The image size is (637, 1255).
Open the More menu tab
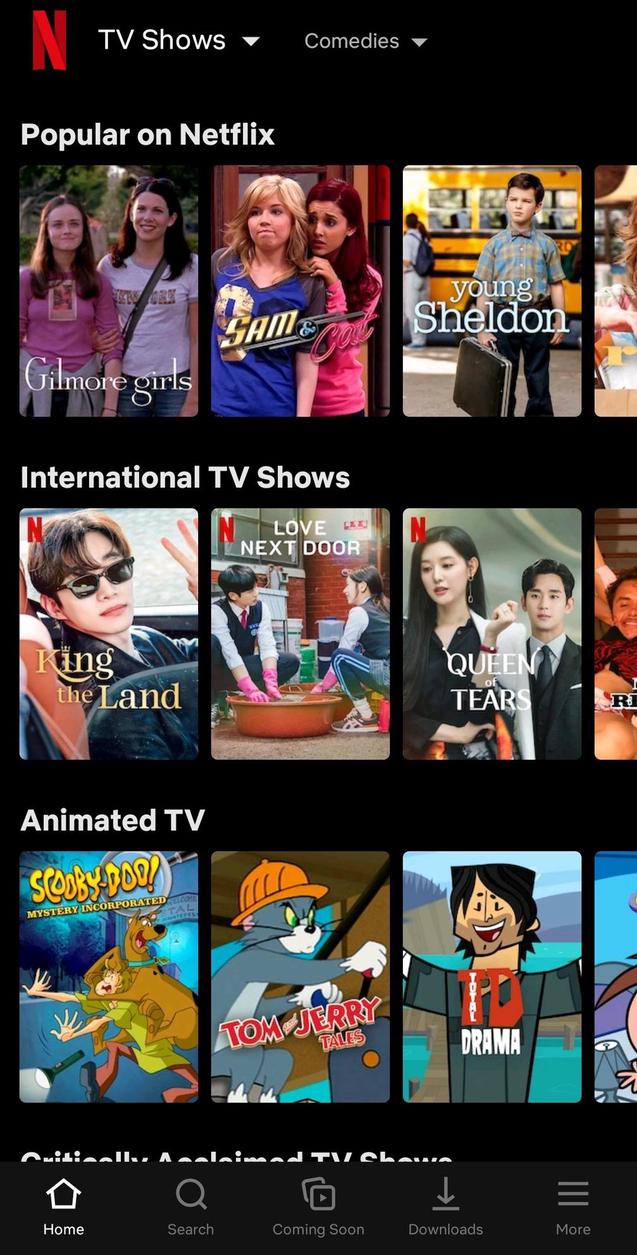[573, 1207]
